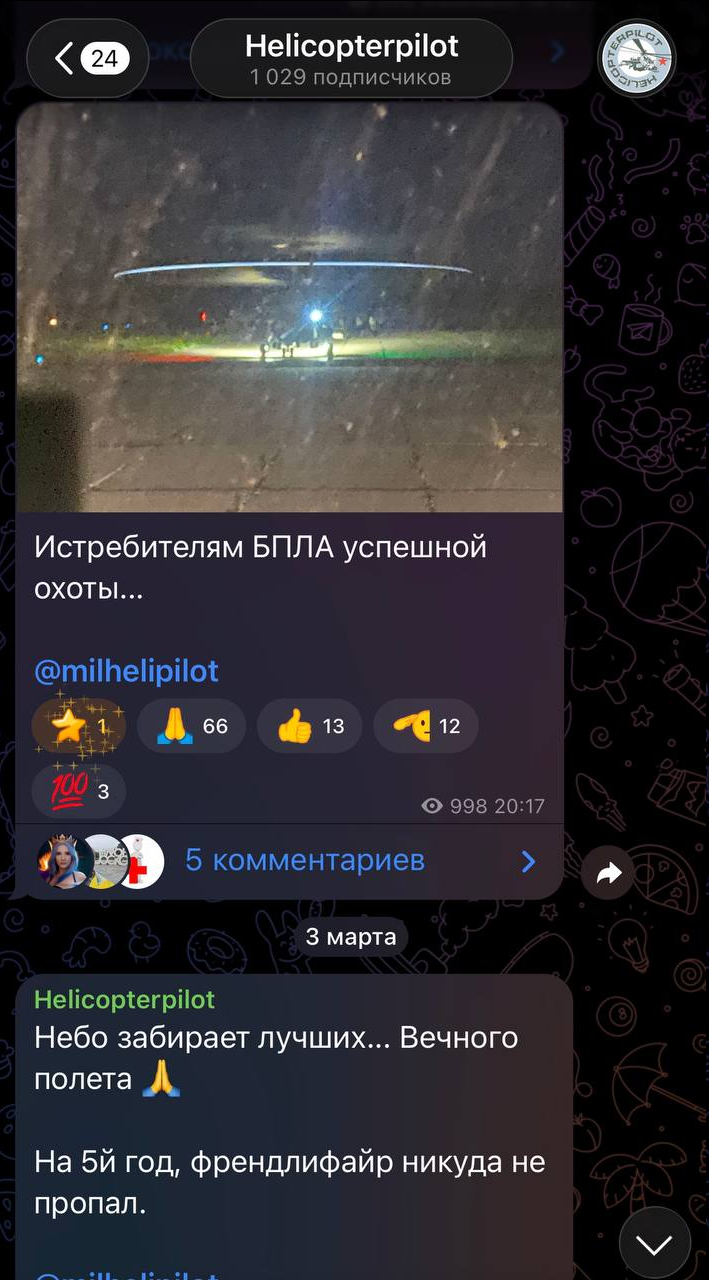The image size is (709, 1280).
Task: React with thumbs up showing 13
Action: tap(309, 726)
